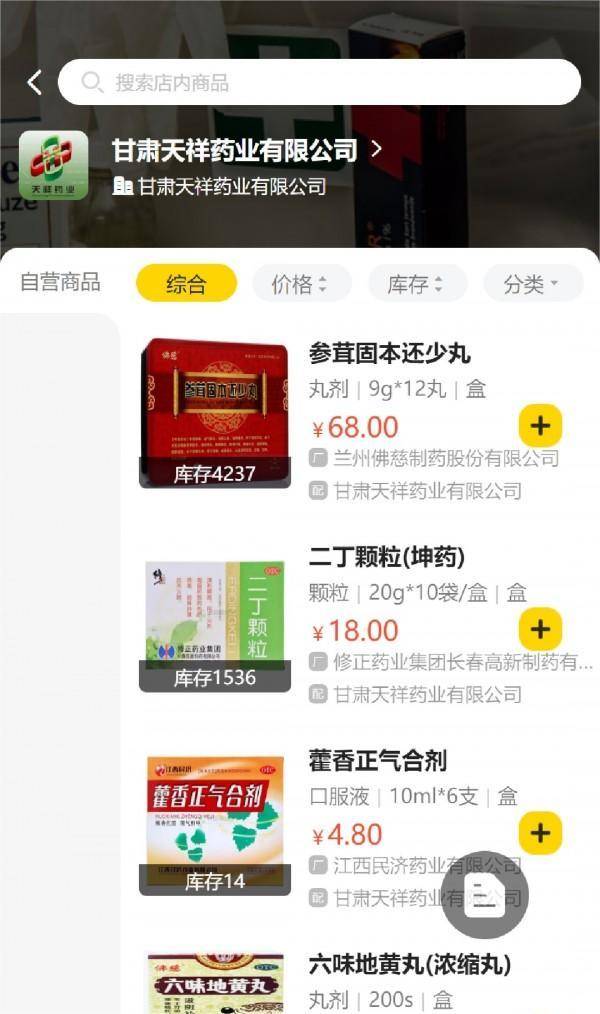This screenshot has height=1014, width=600.
Task: Sort products by 价格
Action: tap(301, 283)
